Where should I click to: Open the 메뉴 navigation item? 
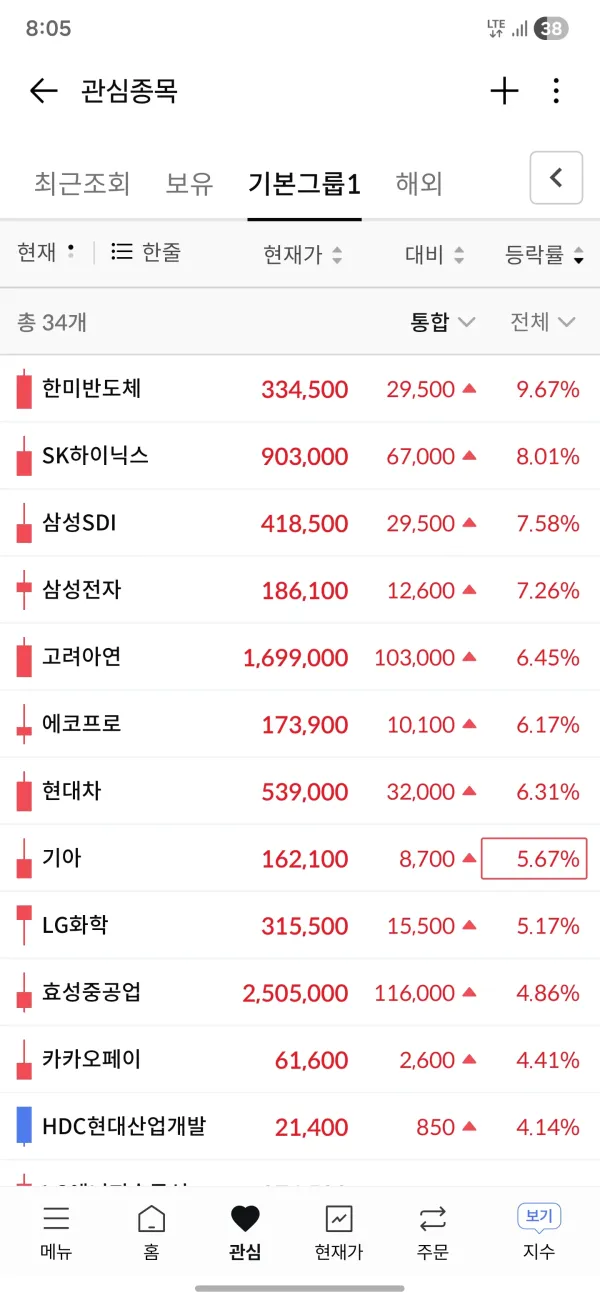click(x=56, y=1231)
